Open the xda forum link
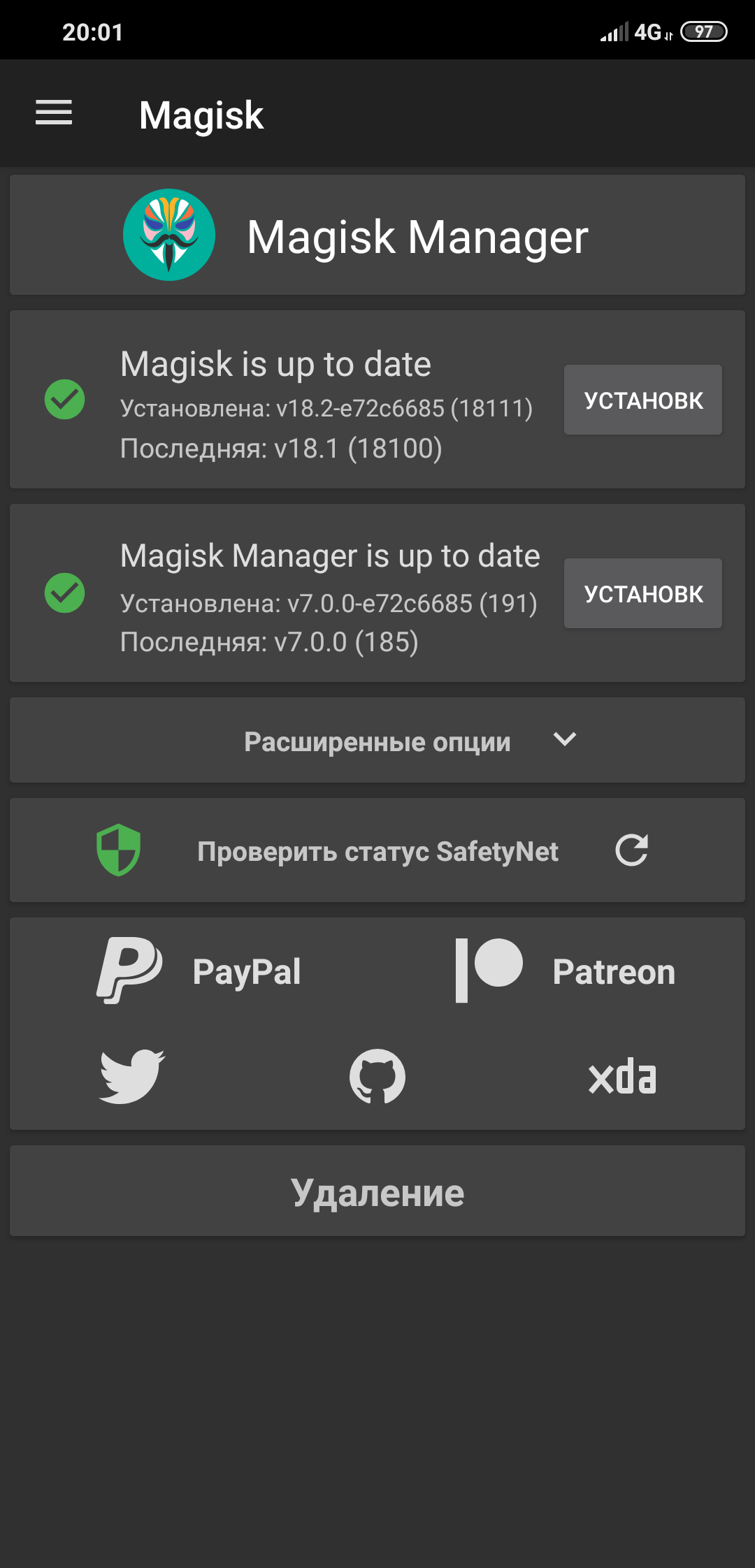The image size is (755, 1568). click(x=622, y=1077)
